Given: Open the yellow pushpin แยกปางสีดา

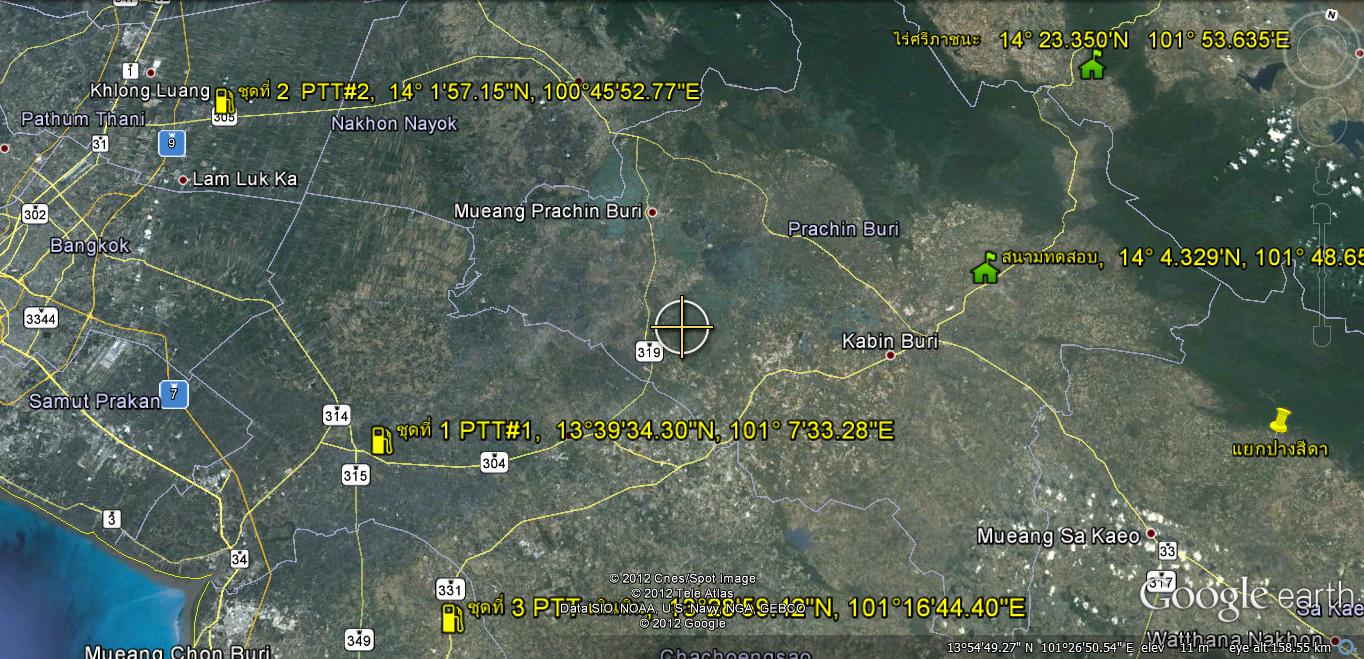Looking at the screenshot, I should pyautogui.click(x=1279, y=420).
